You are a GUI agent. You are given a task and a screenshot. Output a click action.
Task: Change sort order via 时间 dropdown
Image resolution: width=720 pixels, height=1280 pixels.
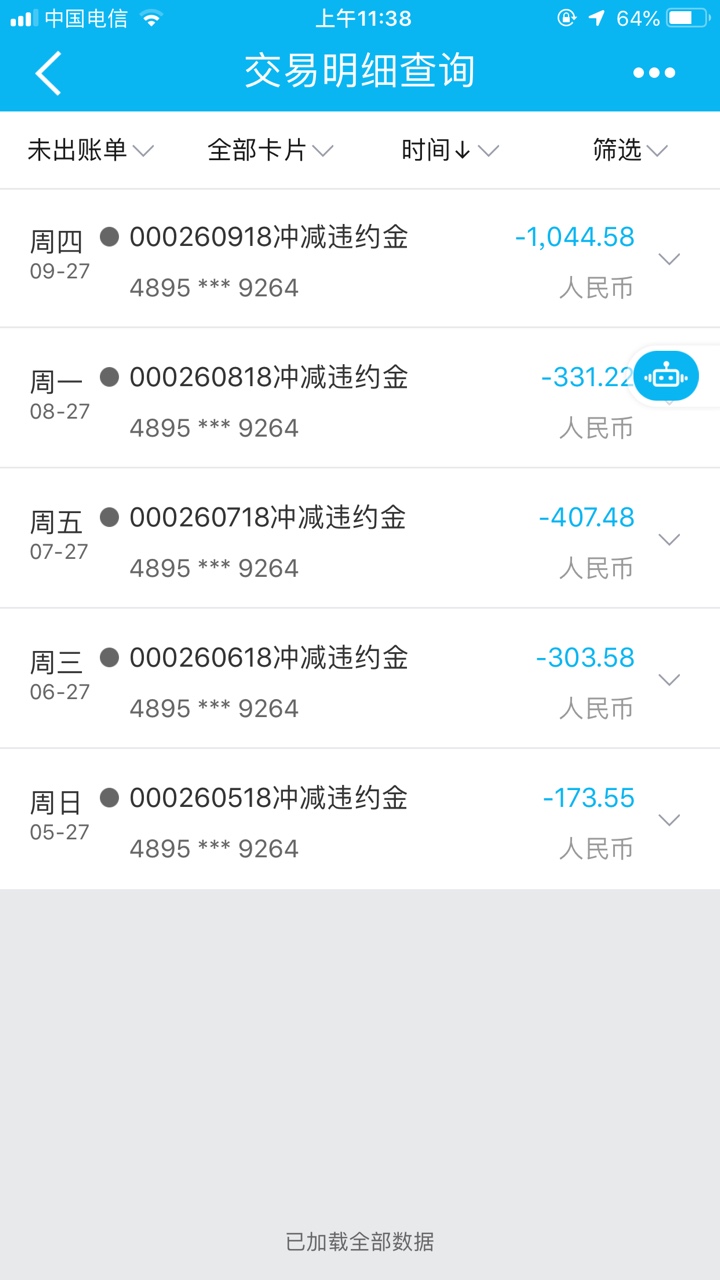tap(450, 150)
